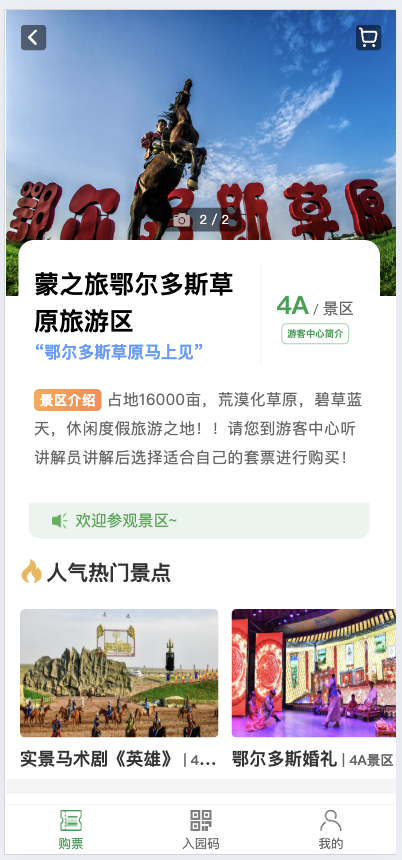This screenshot has height=860, width=402.
Task: Tap the 欢迎参观景区 announcement banner
Action: click(x=199, y=520)
